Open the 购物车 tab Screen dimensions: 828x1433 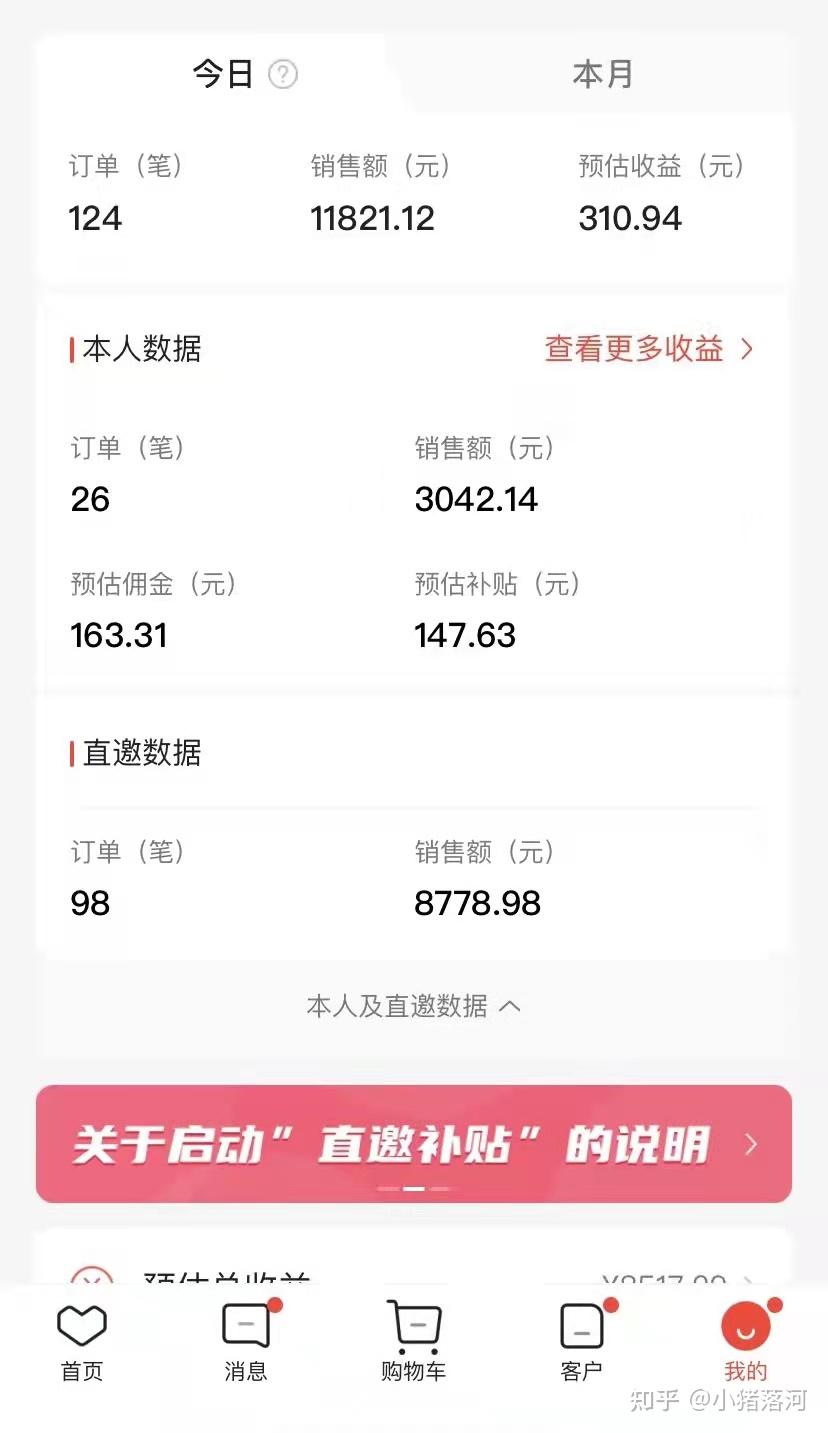413,1342
